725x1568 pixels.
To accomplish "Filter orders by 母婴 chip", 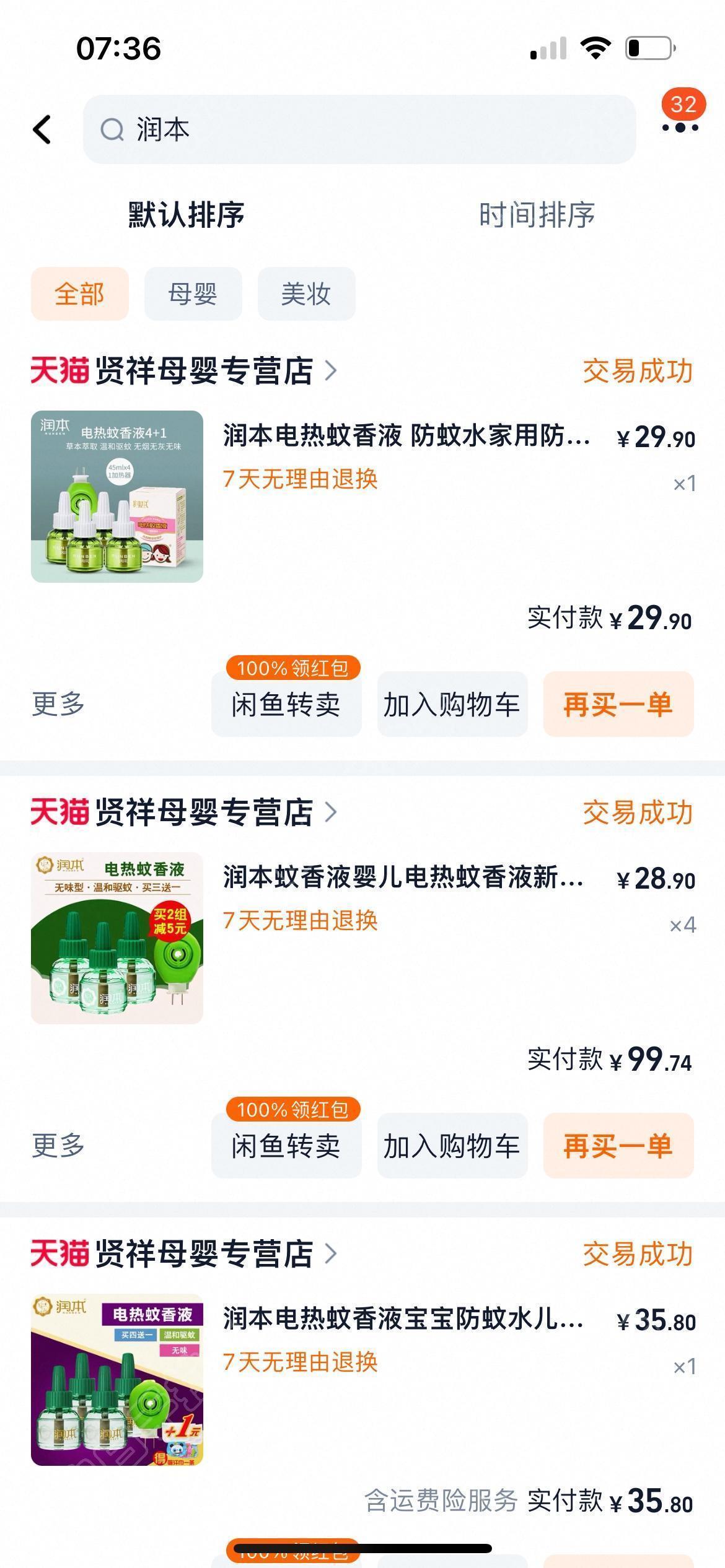I will pos(193,294).
